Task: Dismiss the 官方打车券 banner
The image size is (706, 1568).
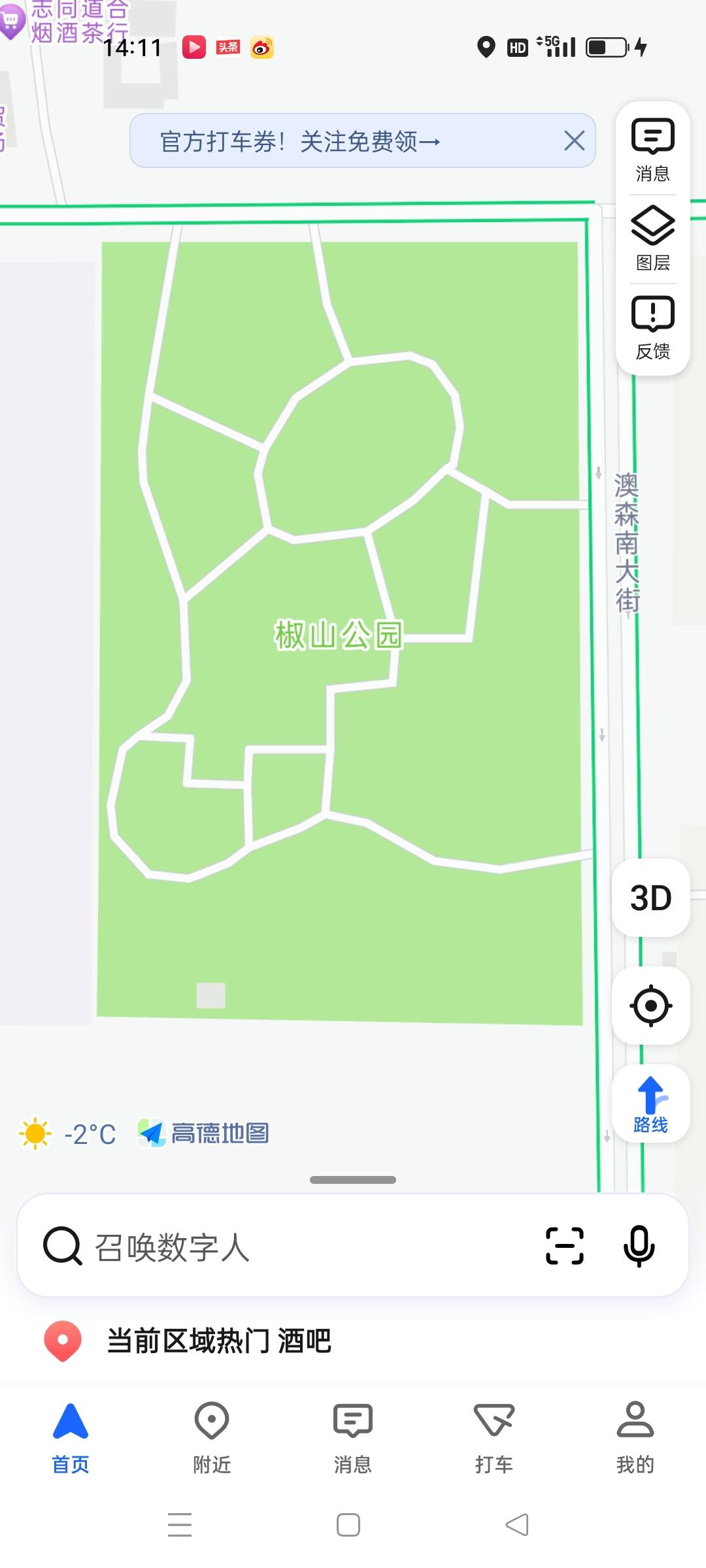Action: click(x=574, y=140)
